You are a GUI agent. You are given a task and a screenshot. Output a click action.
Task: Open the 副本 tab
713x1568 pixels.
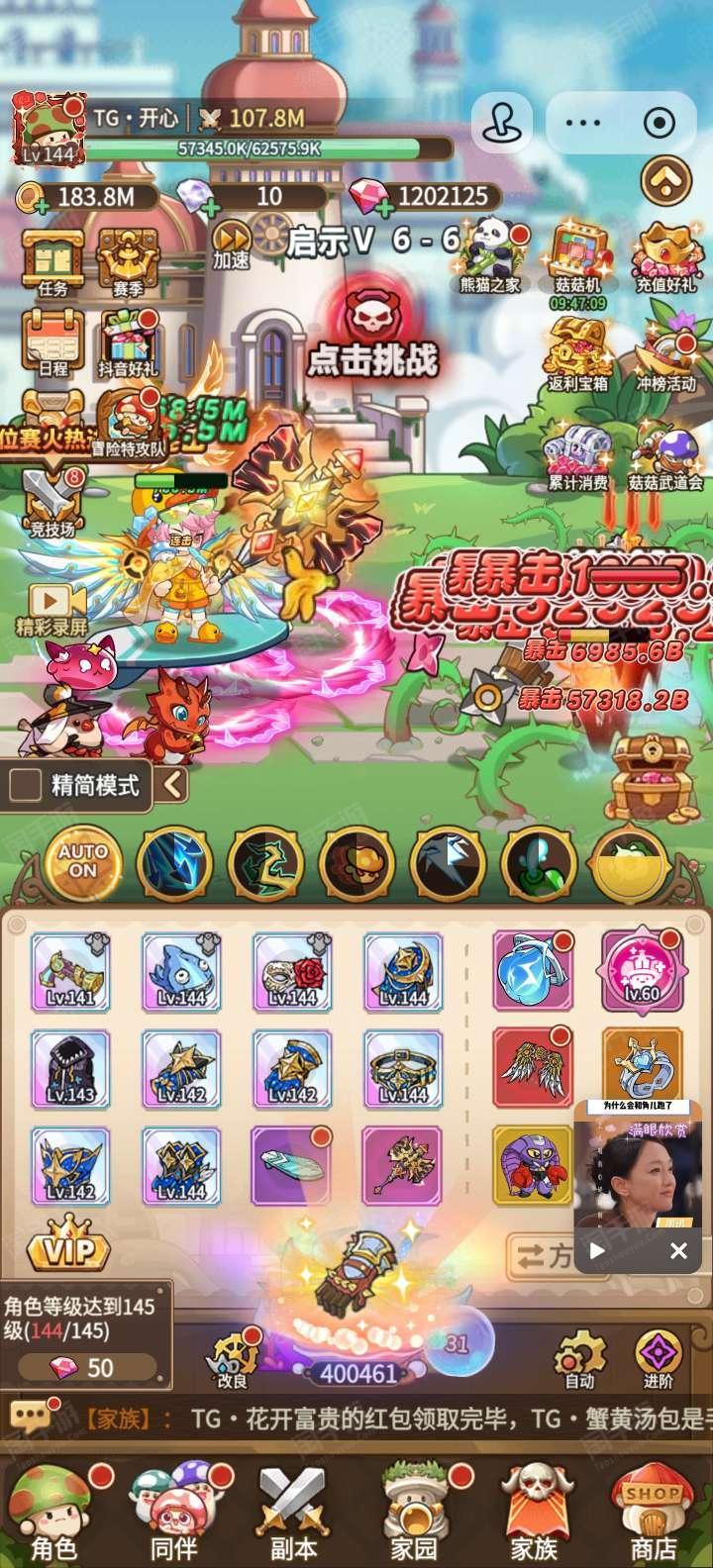click(294, 1513)
